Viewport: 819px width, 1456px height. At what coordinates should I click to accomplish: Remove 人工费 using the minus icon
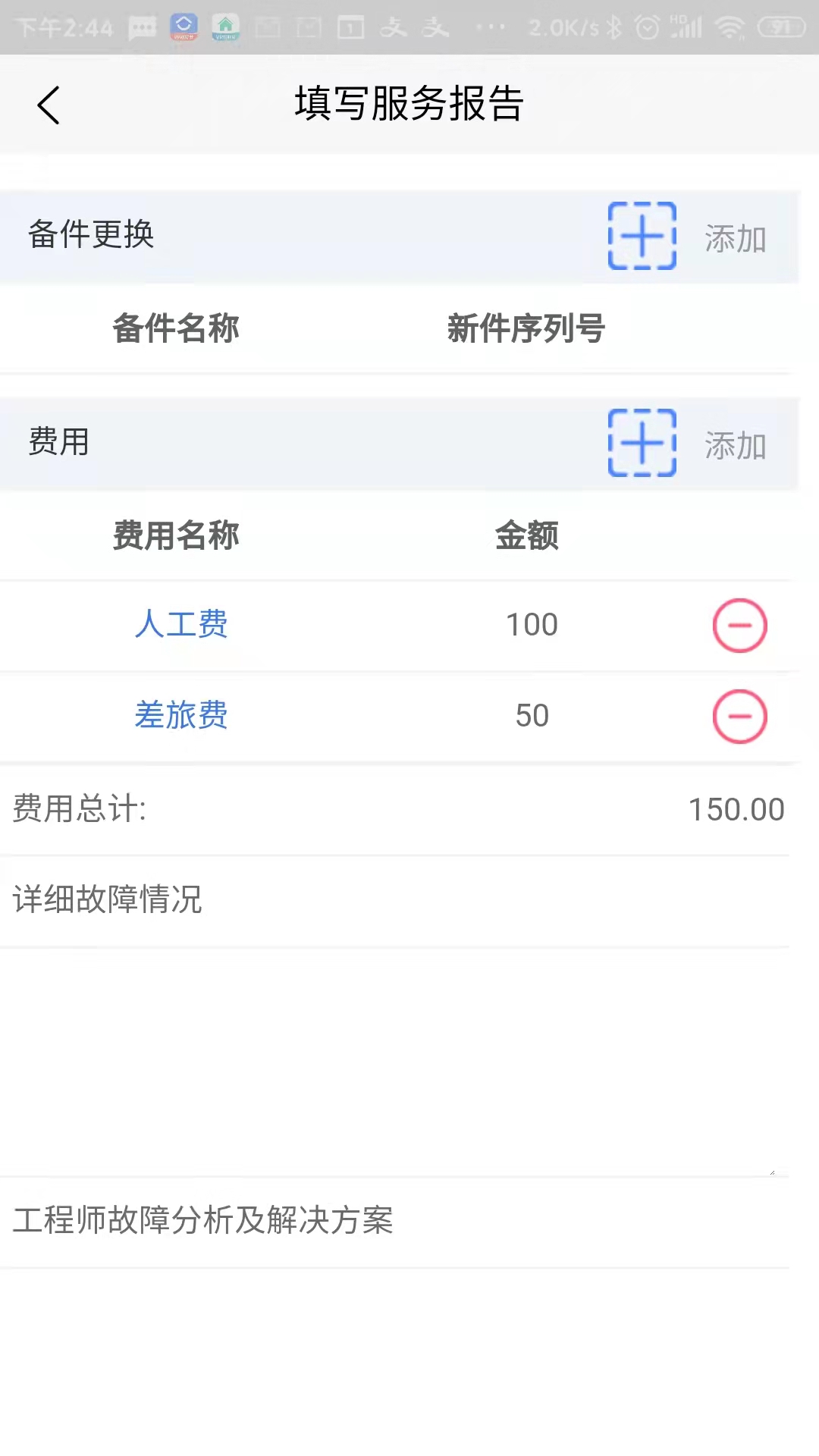click(739, 625)
